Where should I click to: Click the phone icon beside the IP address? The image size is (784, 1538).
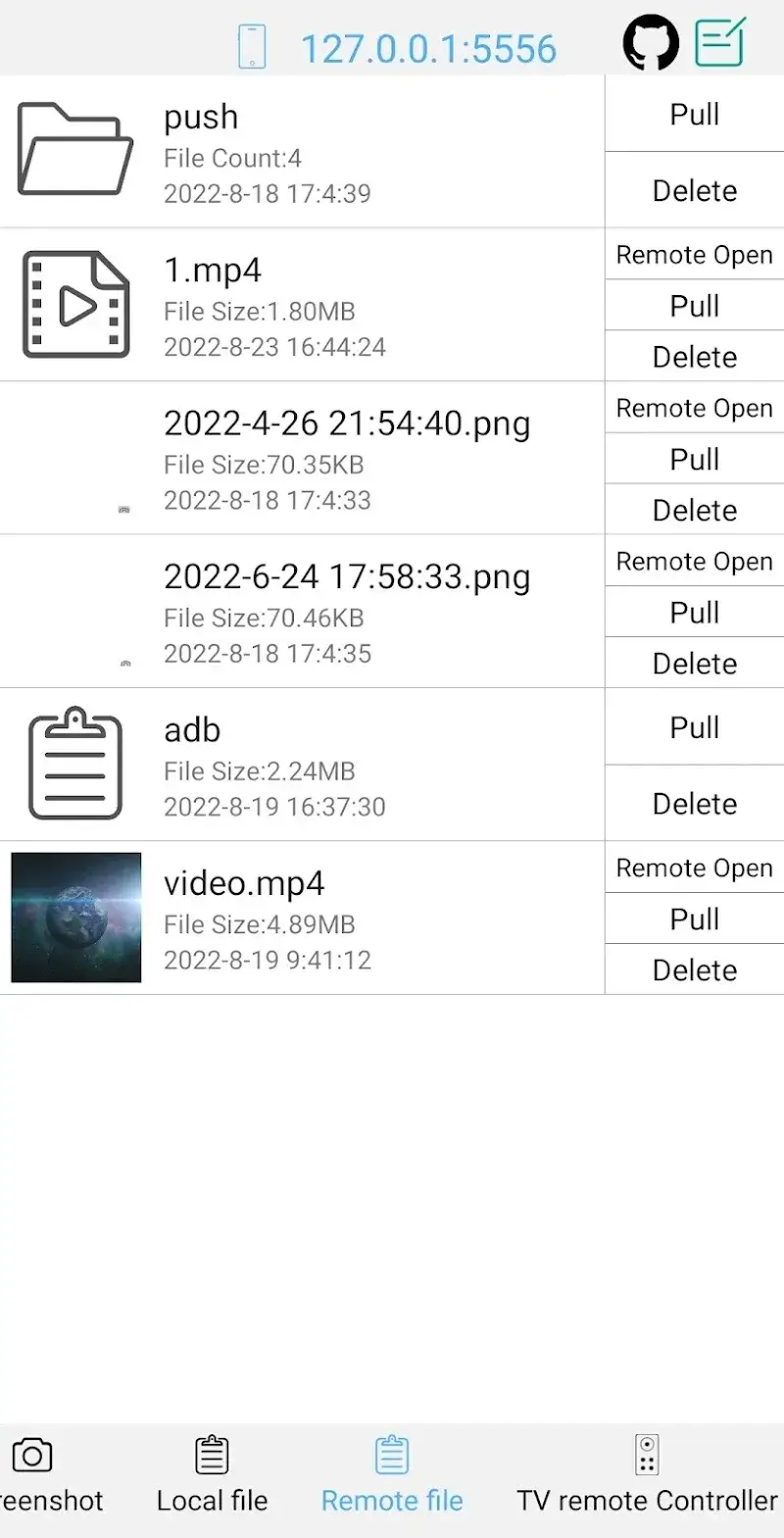pyautogui.click(x=253, y=44)
